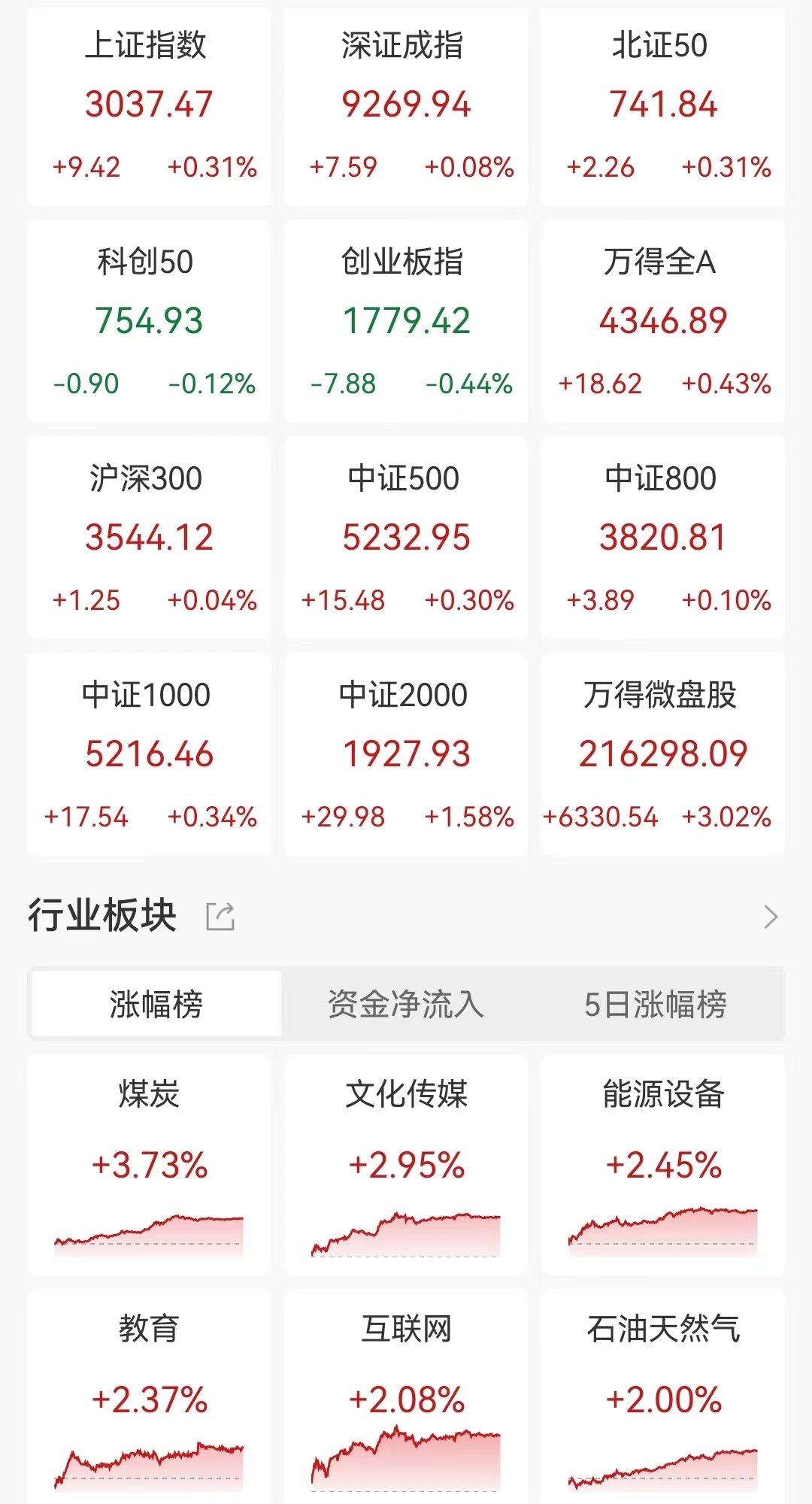
Task: Open the 深证成指 index card
Action: [406, 107]
